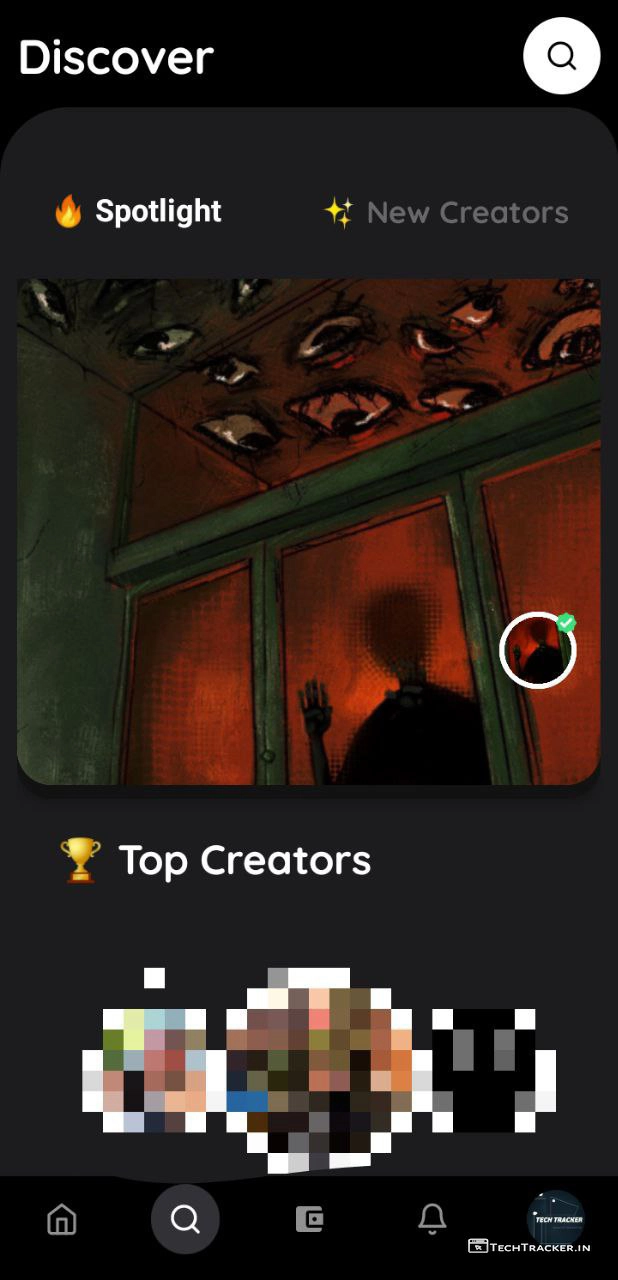Open the notifications bell
Viewport: 618px width, 1280px height.
(432, 1219)
